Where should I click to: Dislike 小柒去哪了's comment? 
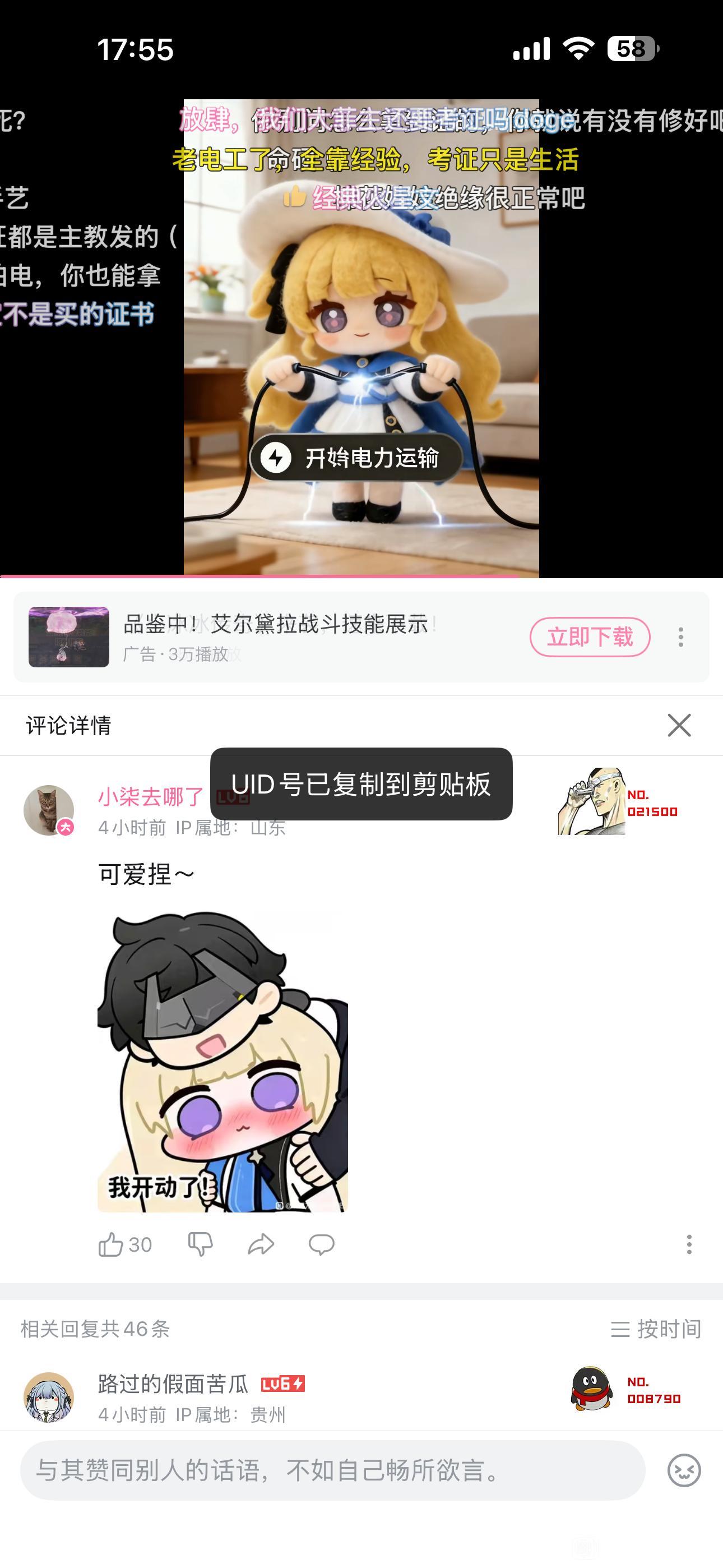[x=200, y=1245]
